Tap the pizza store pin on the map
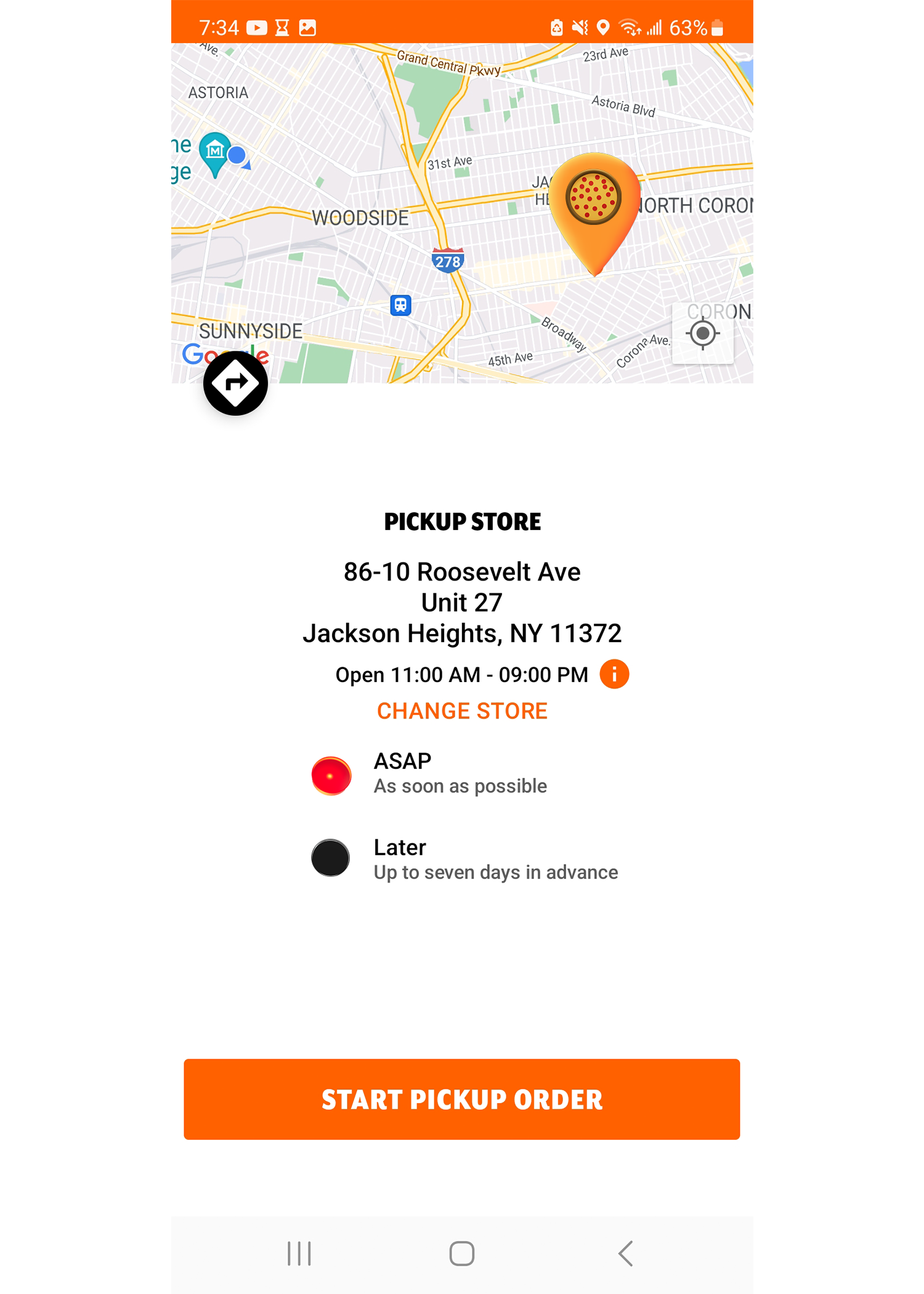Viewport: 924px width, 1294px height. [x=594, y=203]
